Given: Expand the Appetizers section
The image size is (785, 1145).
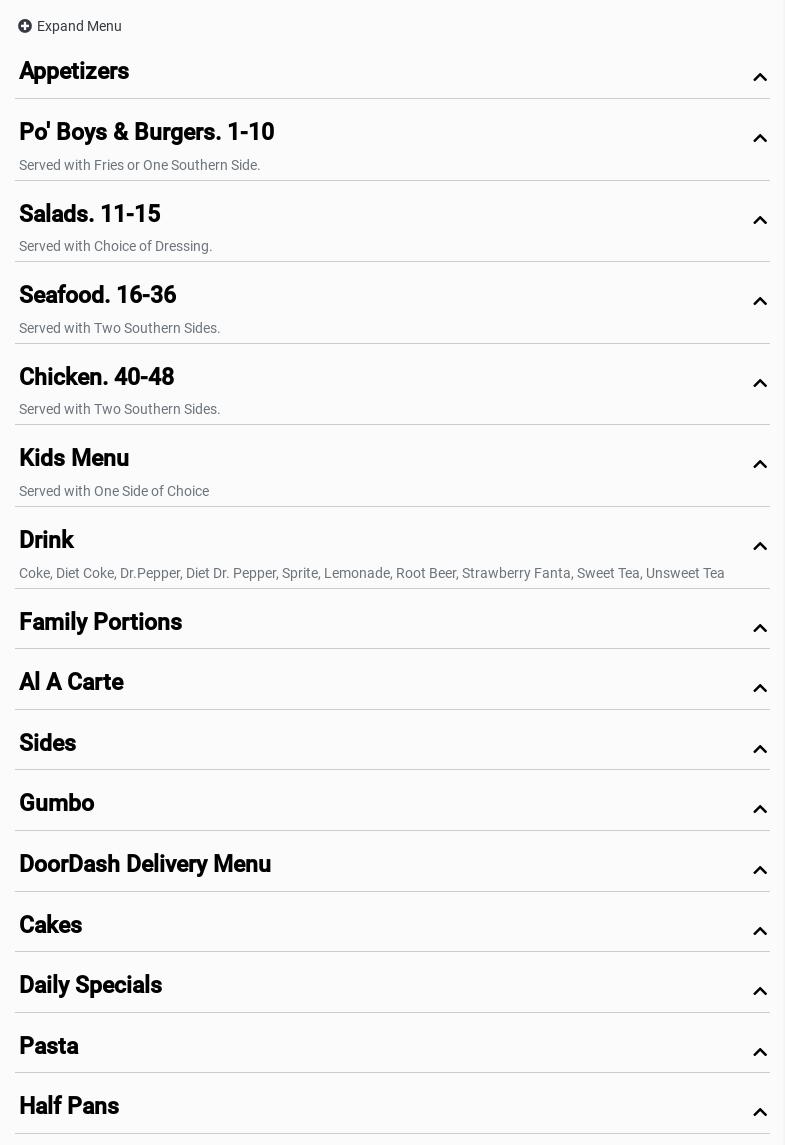Looking at the screenshot, I should coord(391,72).
